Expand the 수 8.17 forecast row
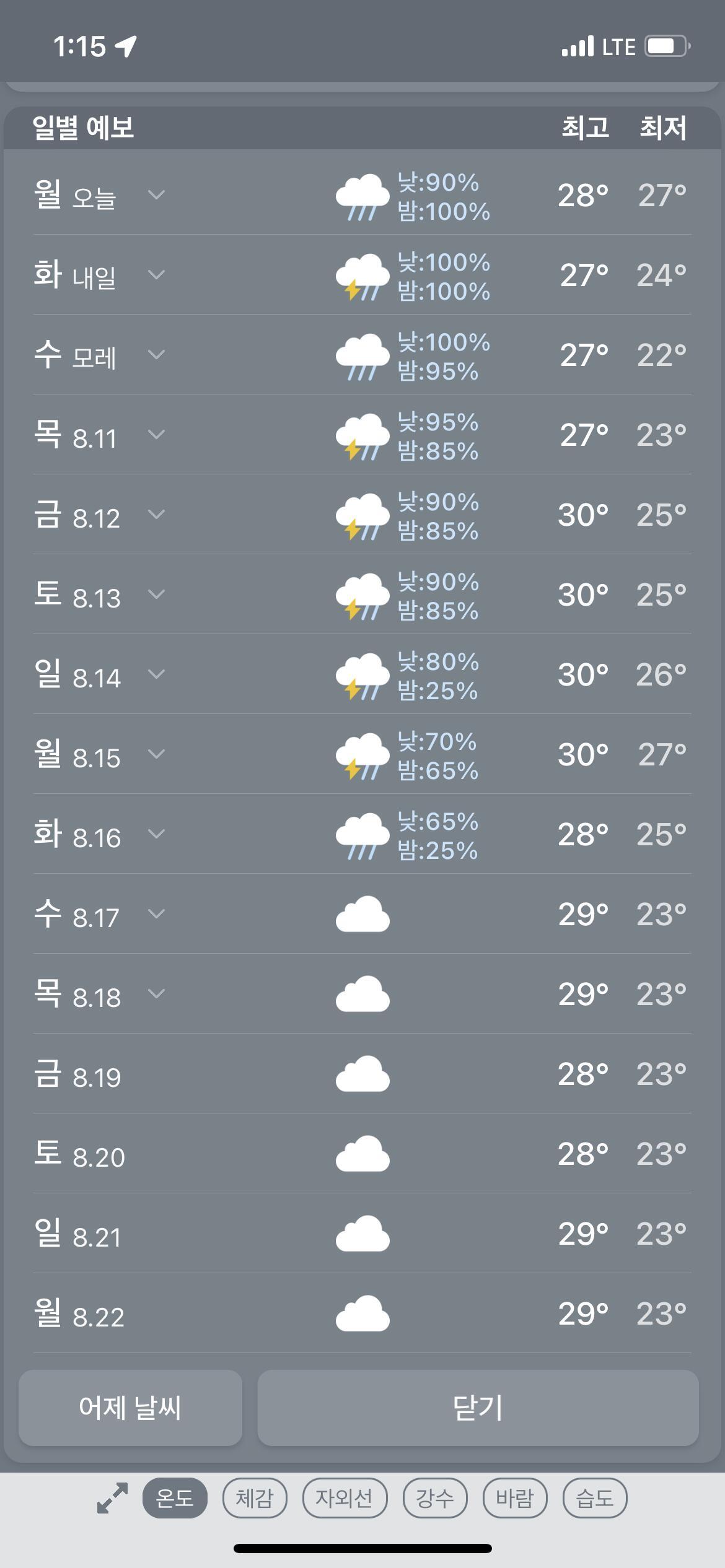The height and width of the screenshot is (1568, 725). (156, 914)
